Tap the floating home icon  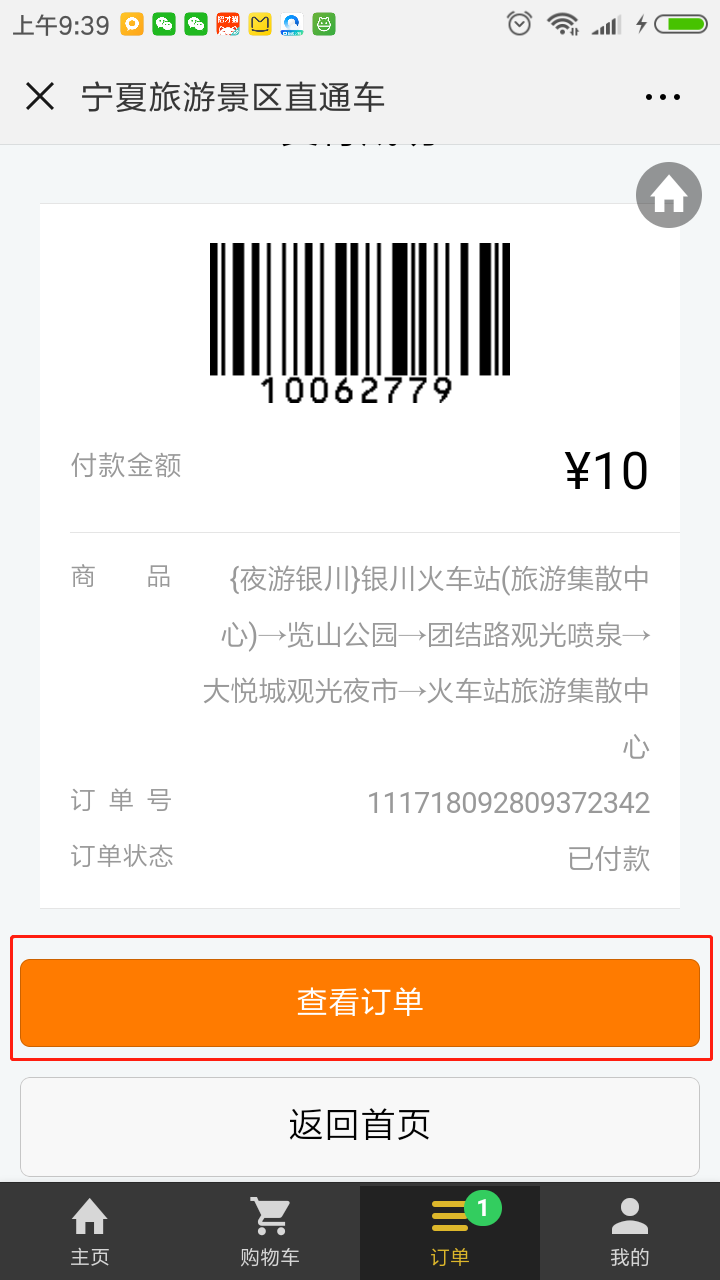point(669,195)
